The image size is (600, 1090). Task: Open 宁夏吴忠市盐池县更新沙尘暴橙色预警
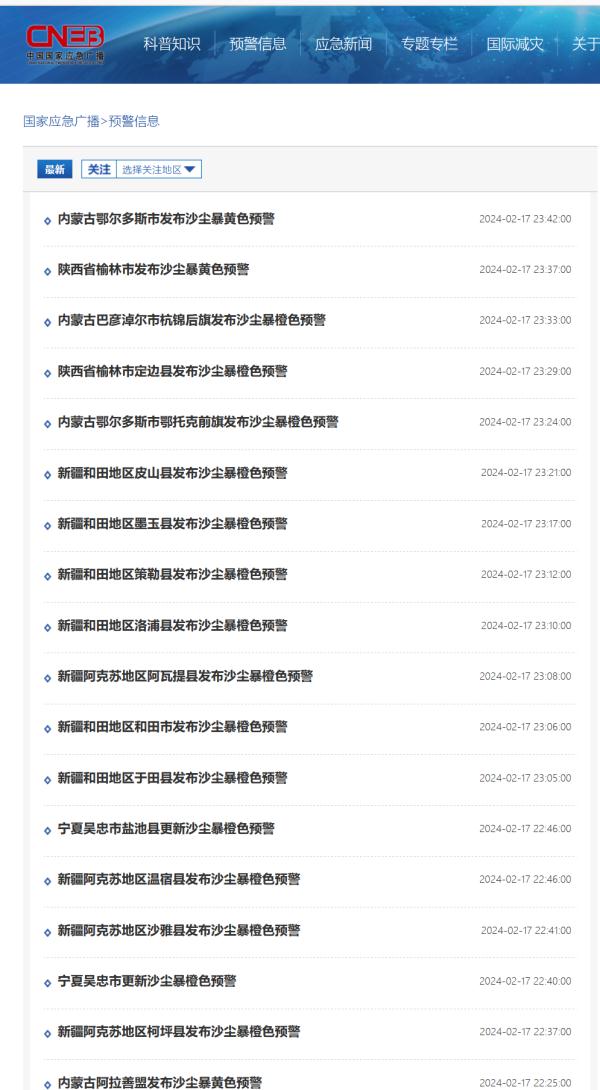pos(166,828)
